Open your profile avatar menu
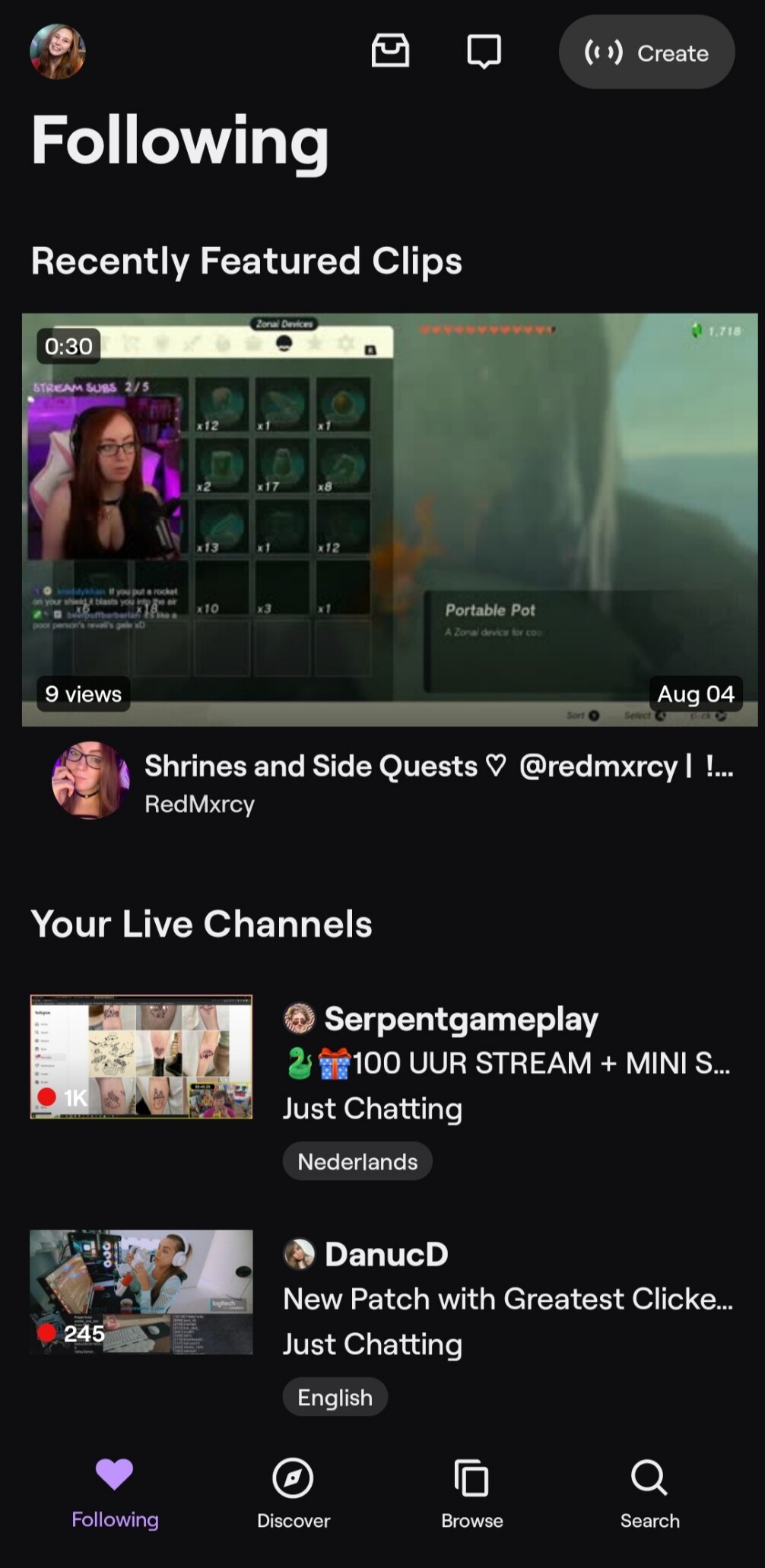Viewport: 765px width, 1568px height. coord(58,52)
